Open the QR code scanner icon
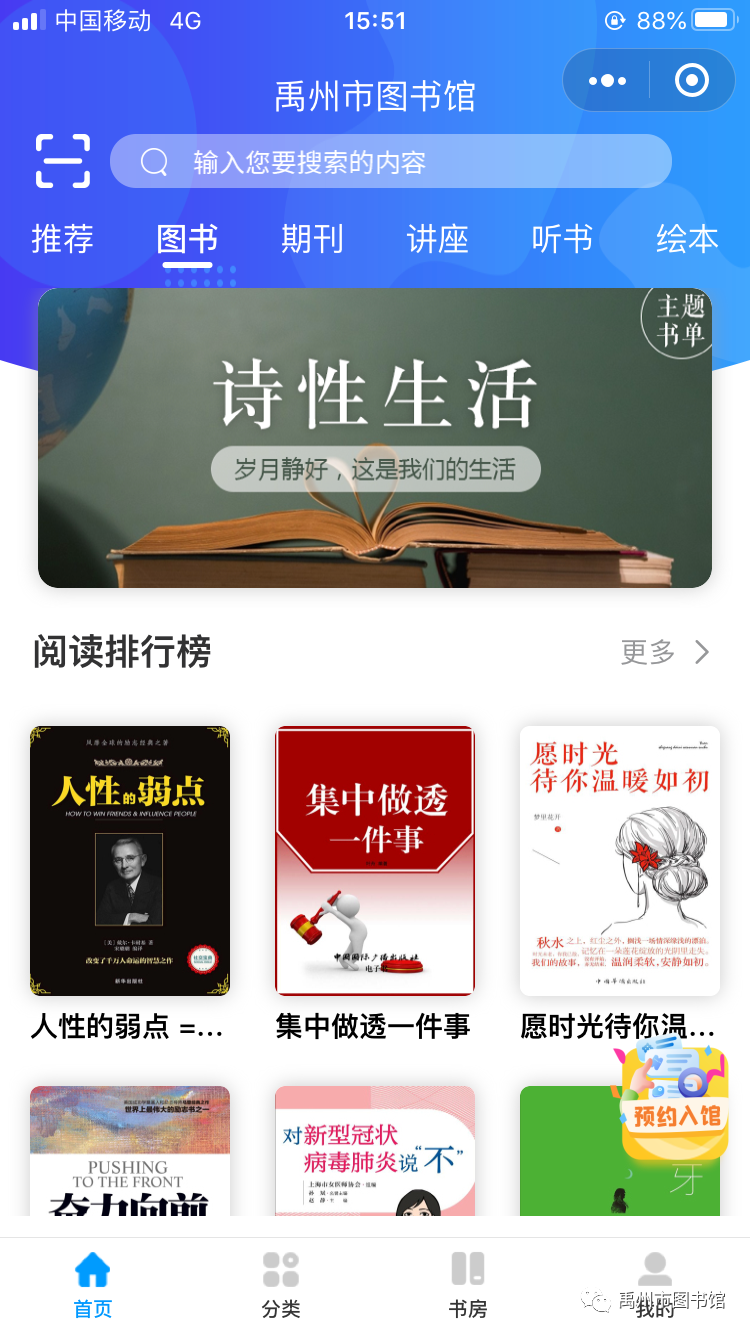 tap(63, 160)
